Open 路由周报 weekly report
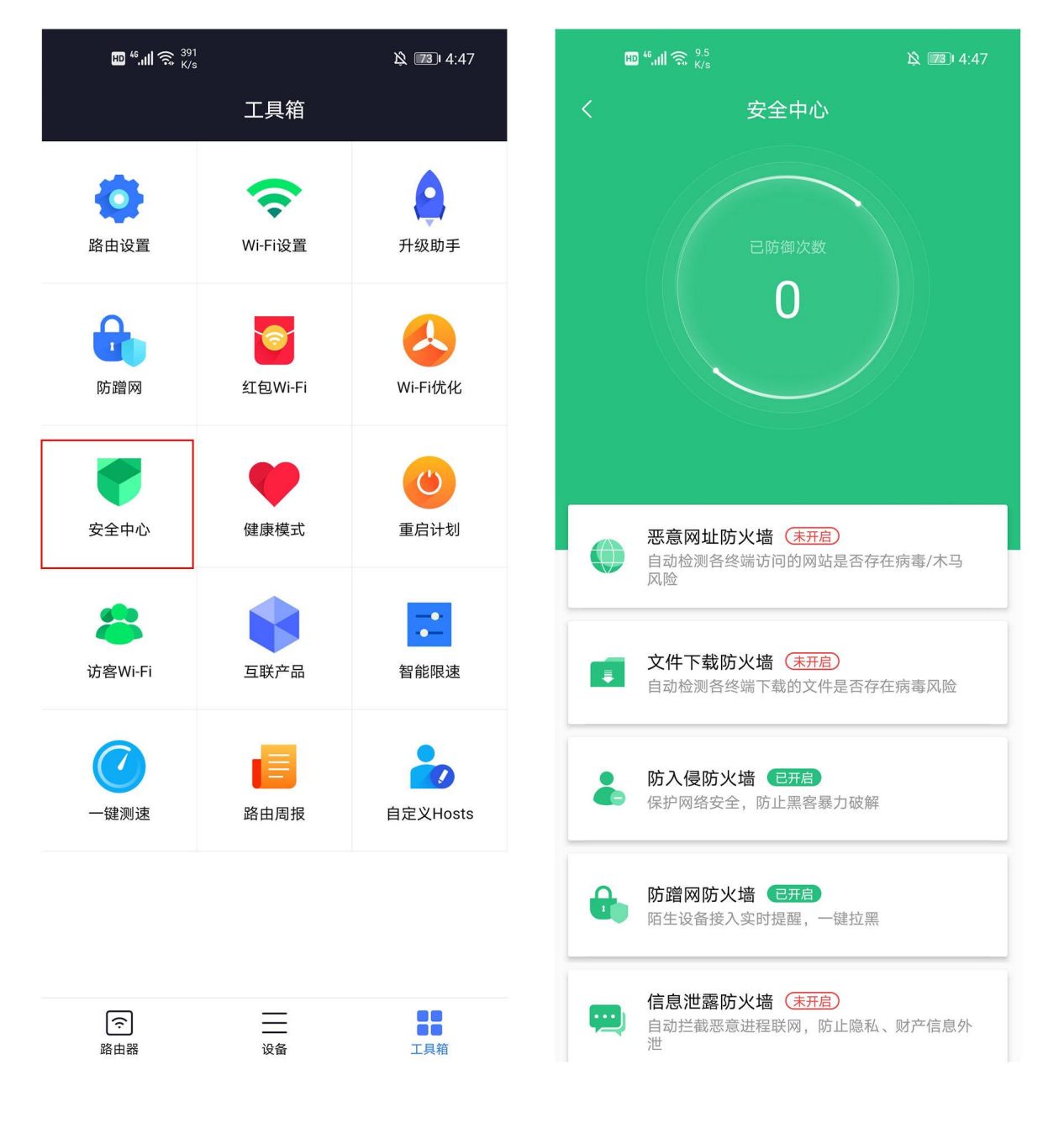1064x1128 pixels. 274,781
